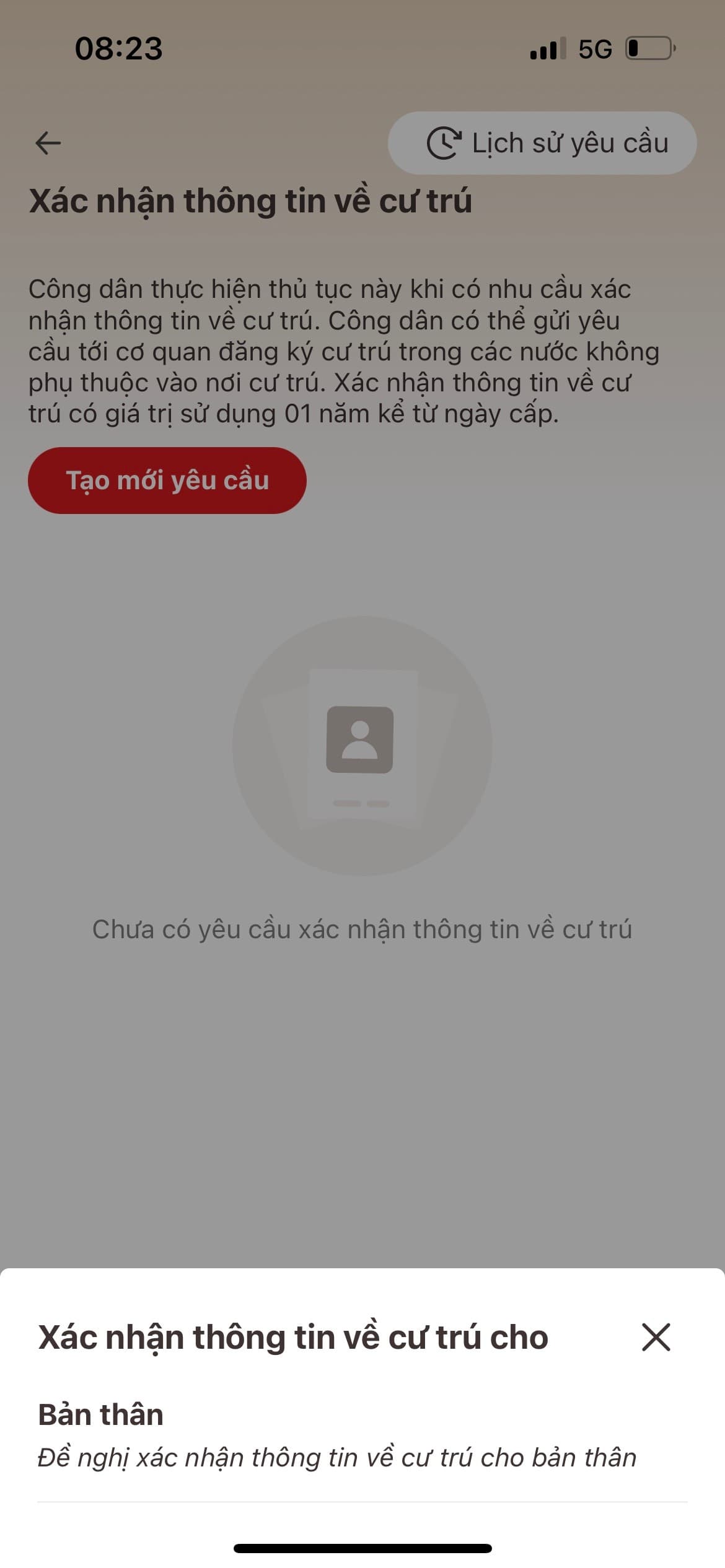Viewport: 725px width, 1568px height.
Task: Go back with the arrow icon
Action: tap(48, 143)
